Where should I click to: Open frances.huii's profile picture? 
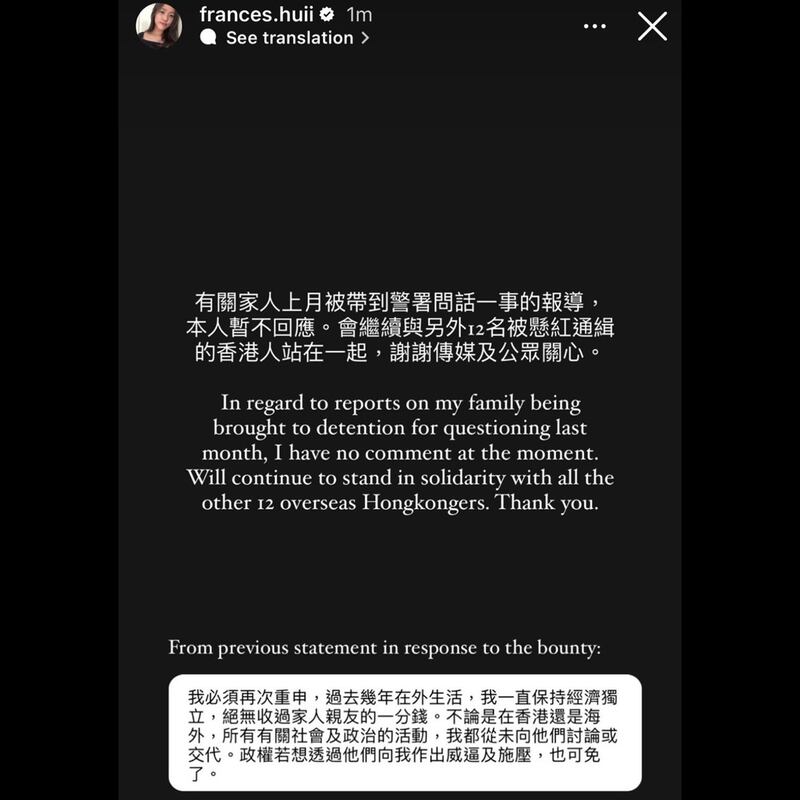pyautogui.click(x=159, y=25)
